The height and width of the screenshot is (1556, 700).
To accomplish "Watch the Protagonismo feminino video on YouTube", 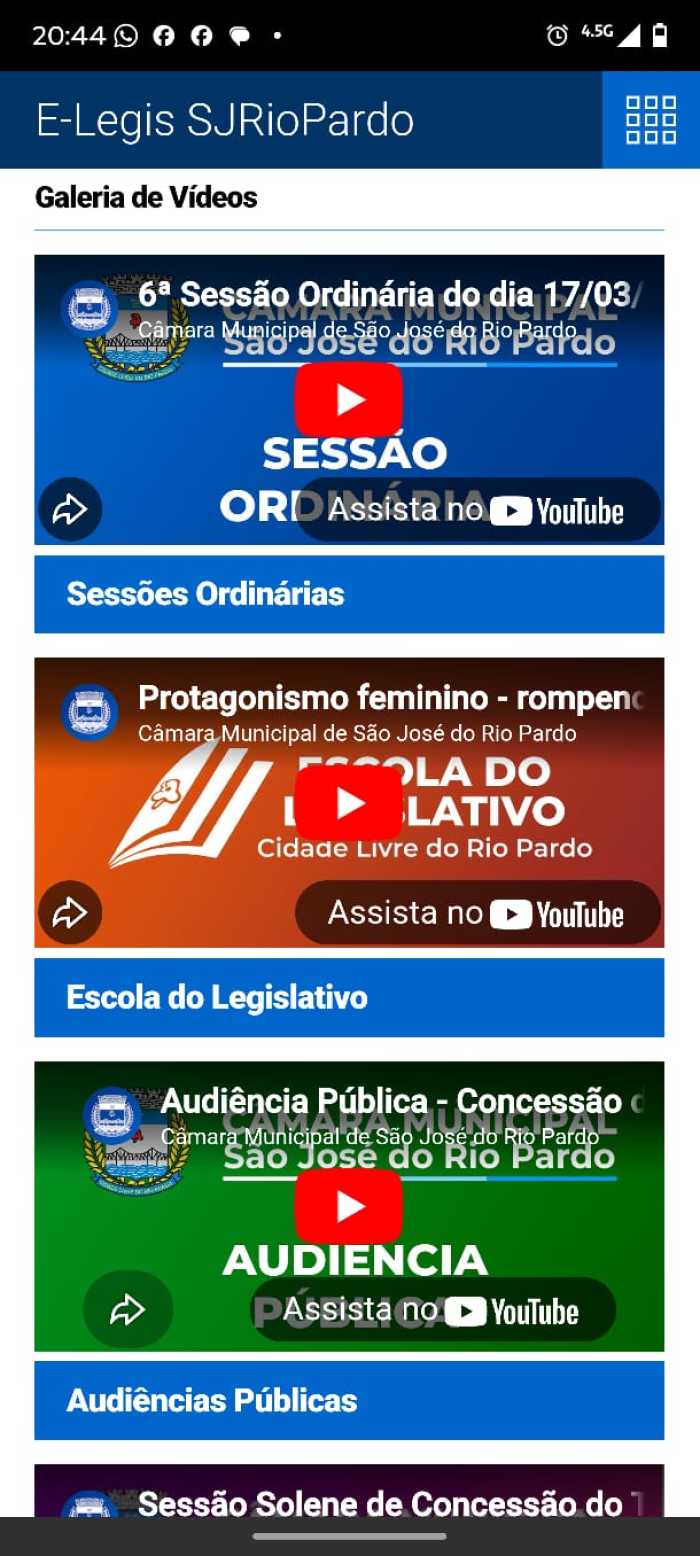I will point(478,913).
